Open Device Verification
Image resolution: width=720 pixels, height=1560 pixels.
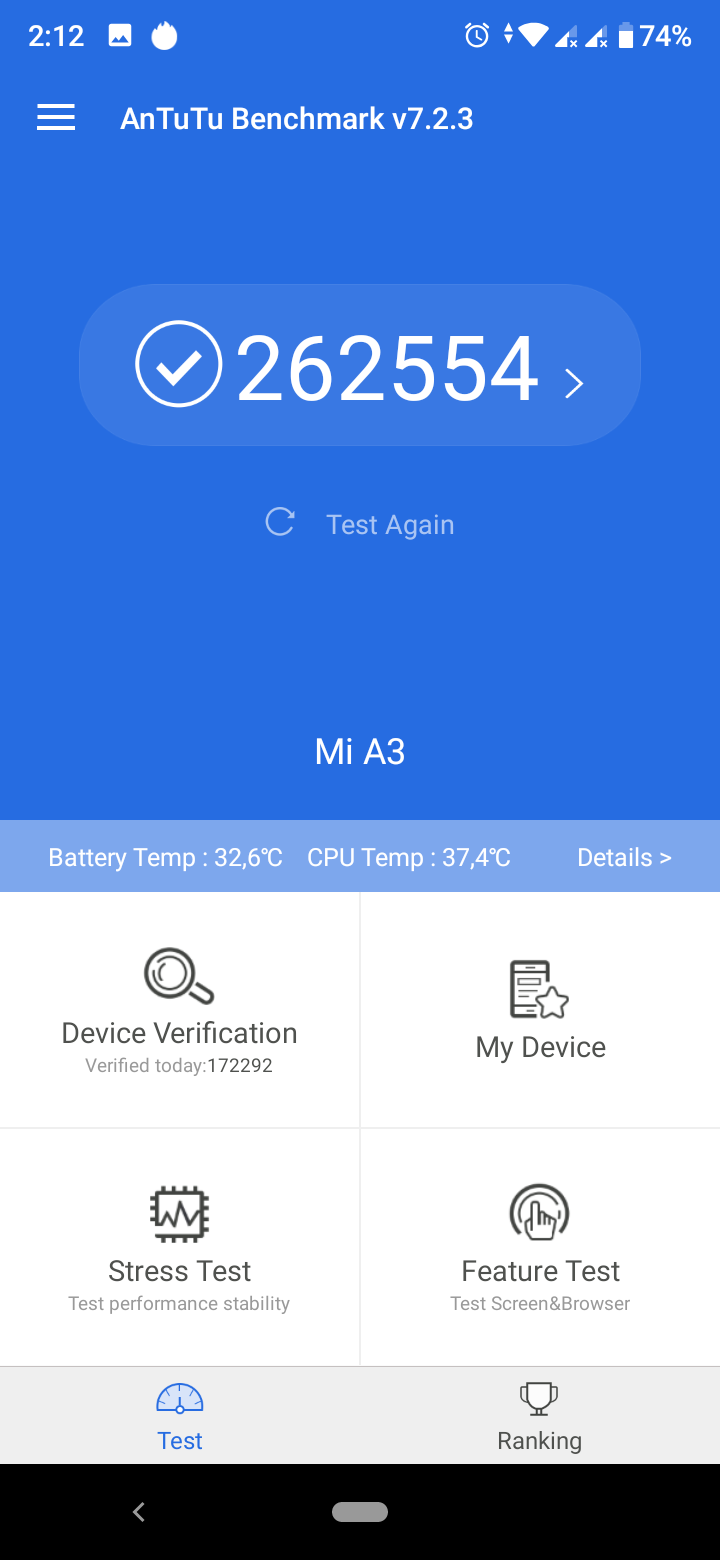(180, 1010)
